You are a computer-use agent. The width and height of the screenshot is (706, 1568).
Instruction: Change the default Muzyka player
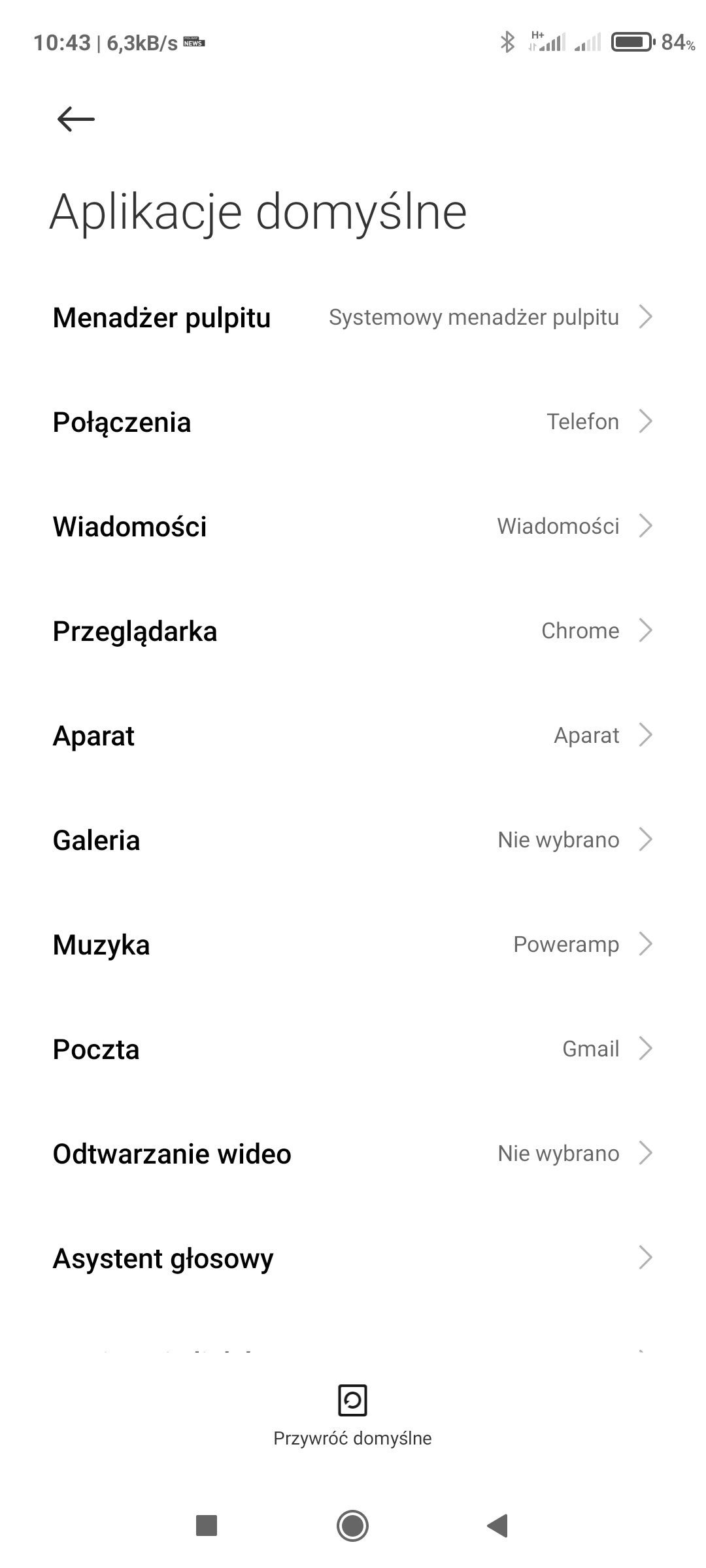[353, 945]
